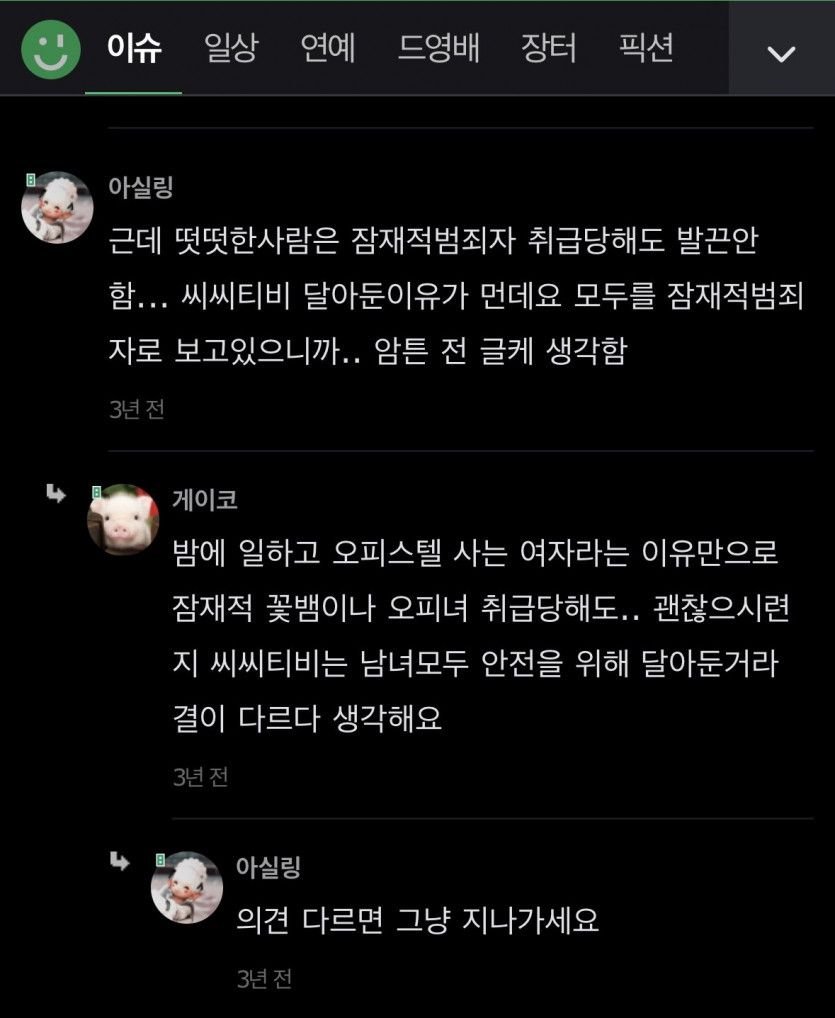Screen dimensions: 835x1018
Task: Go to the 장터 tab
Action: point(548,48)
